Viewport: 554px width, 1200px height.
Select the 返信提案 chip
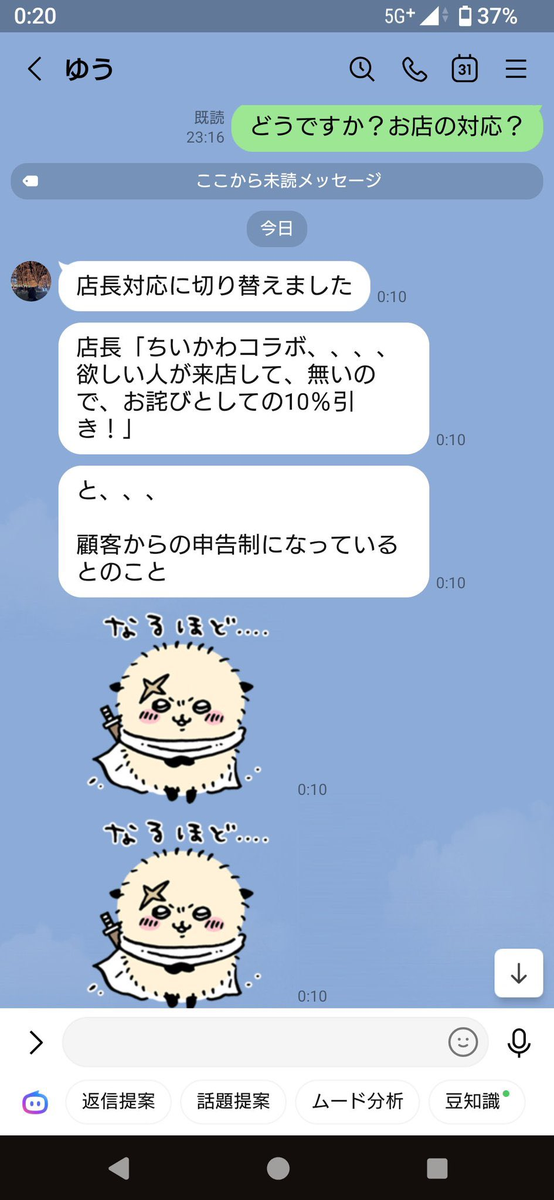(x=119, y=1102)
